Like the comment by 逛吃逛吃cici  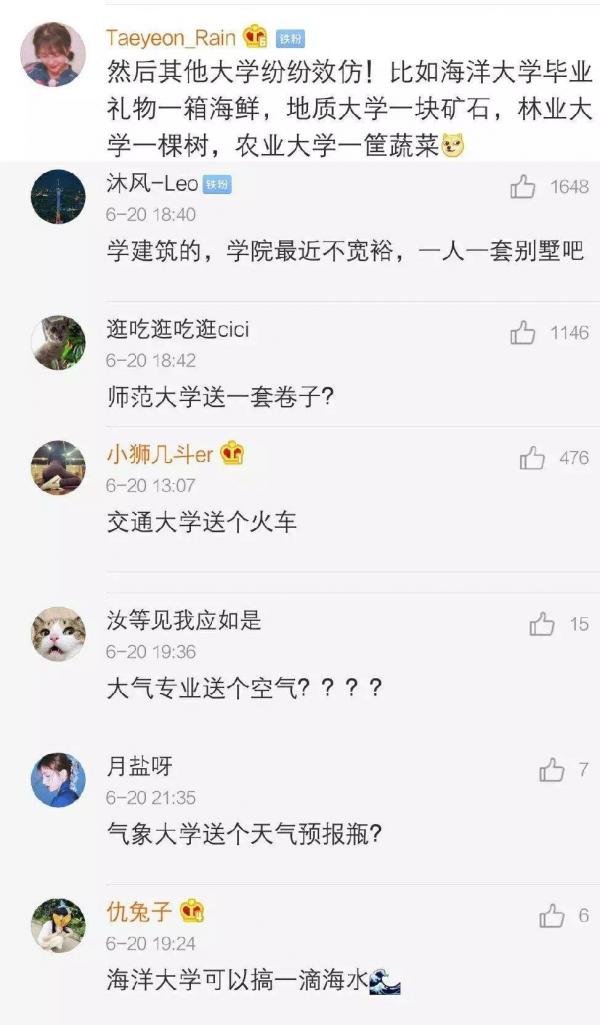[x=523, y=333]
